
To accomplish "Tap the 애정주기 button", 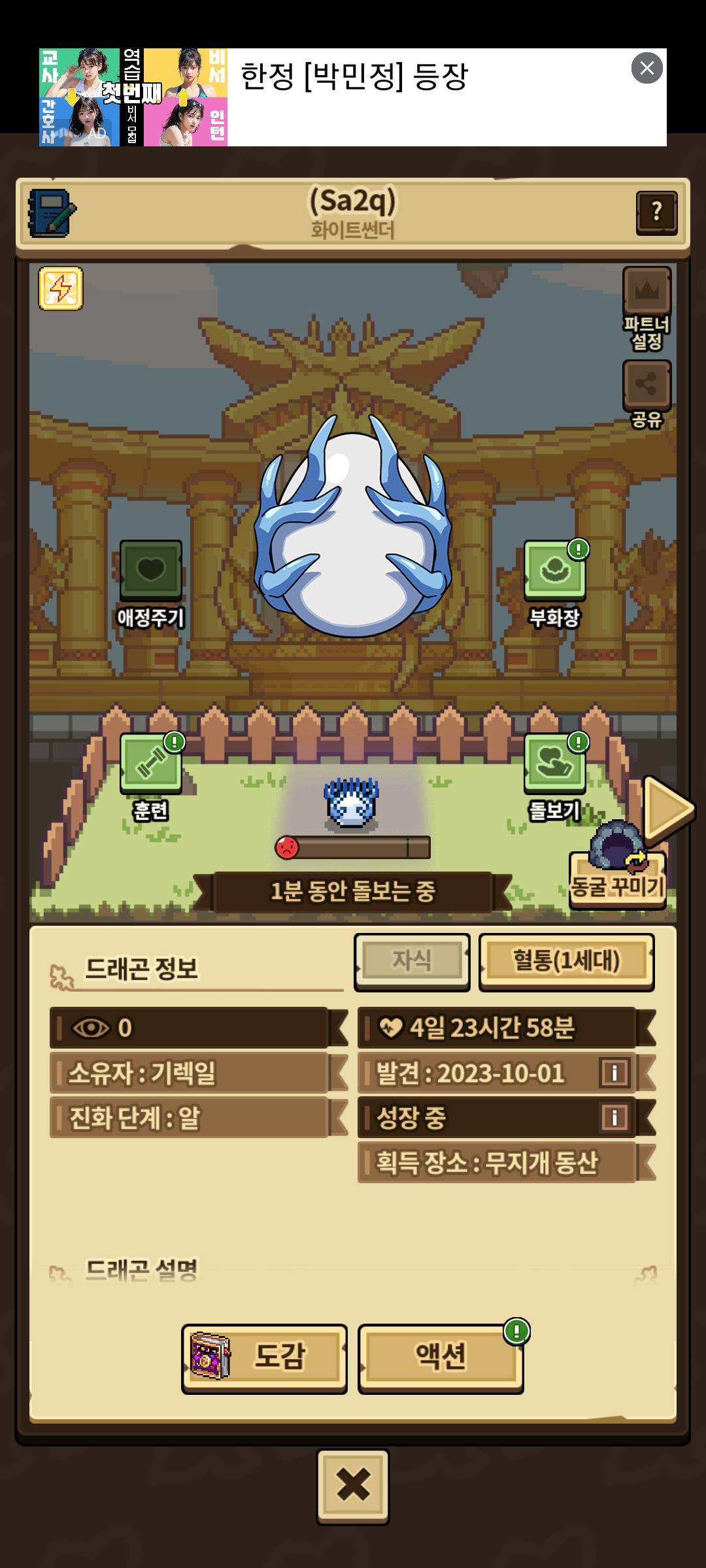I will pyautogui.click(x=150, y=570).
